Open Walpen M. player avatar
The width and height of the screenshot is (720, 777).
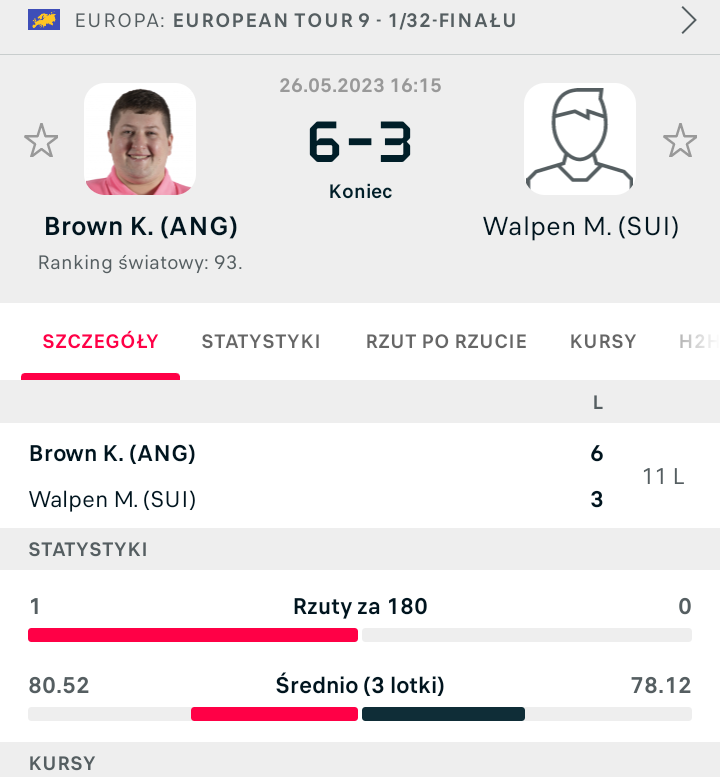tap(580, 139)
